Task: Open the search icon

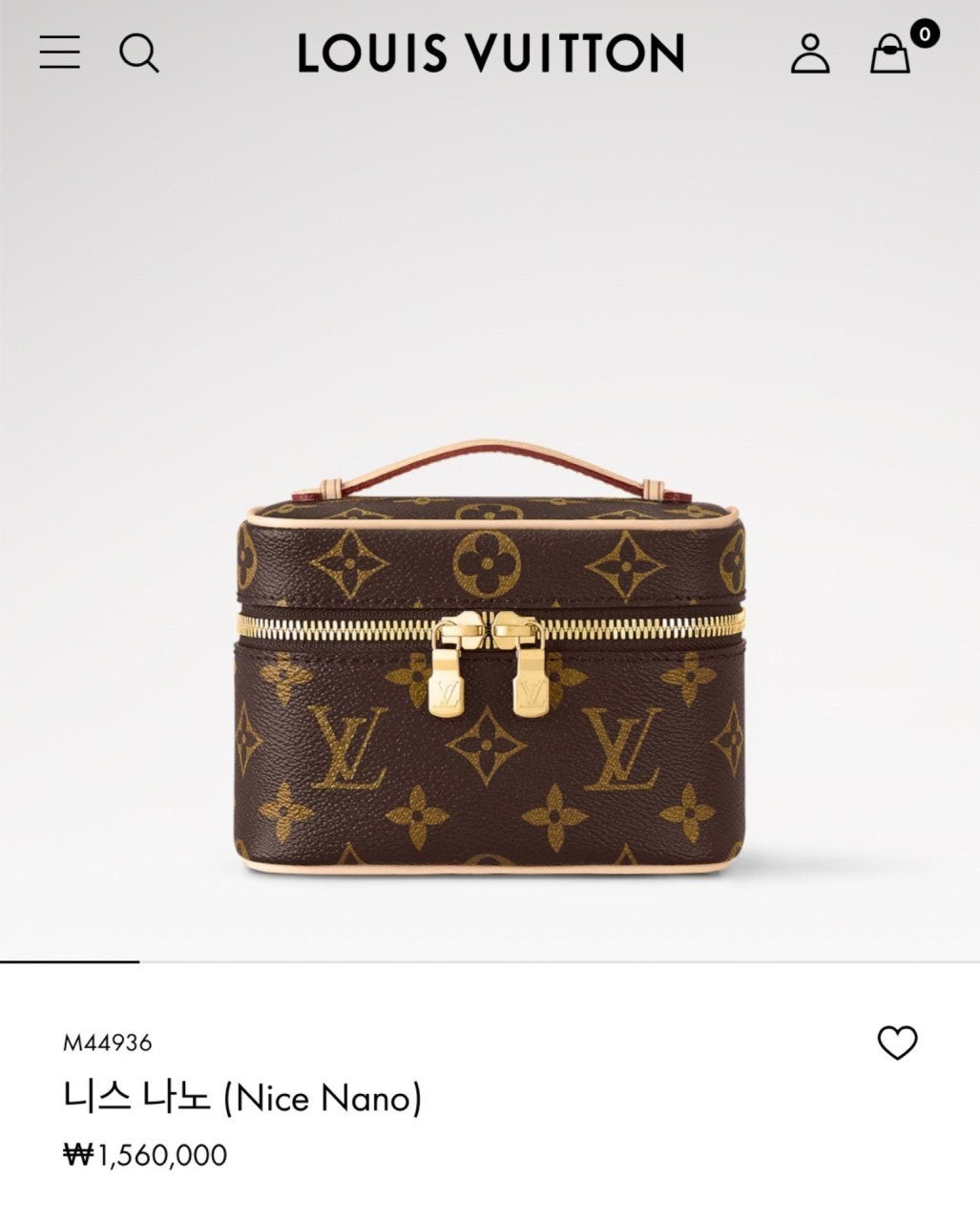Action: [x=138, y=53]
